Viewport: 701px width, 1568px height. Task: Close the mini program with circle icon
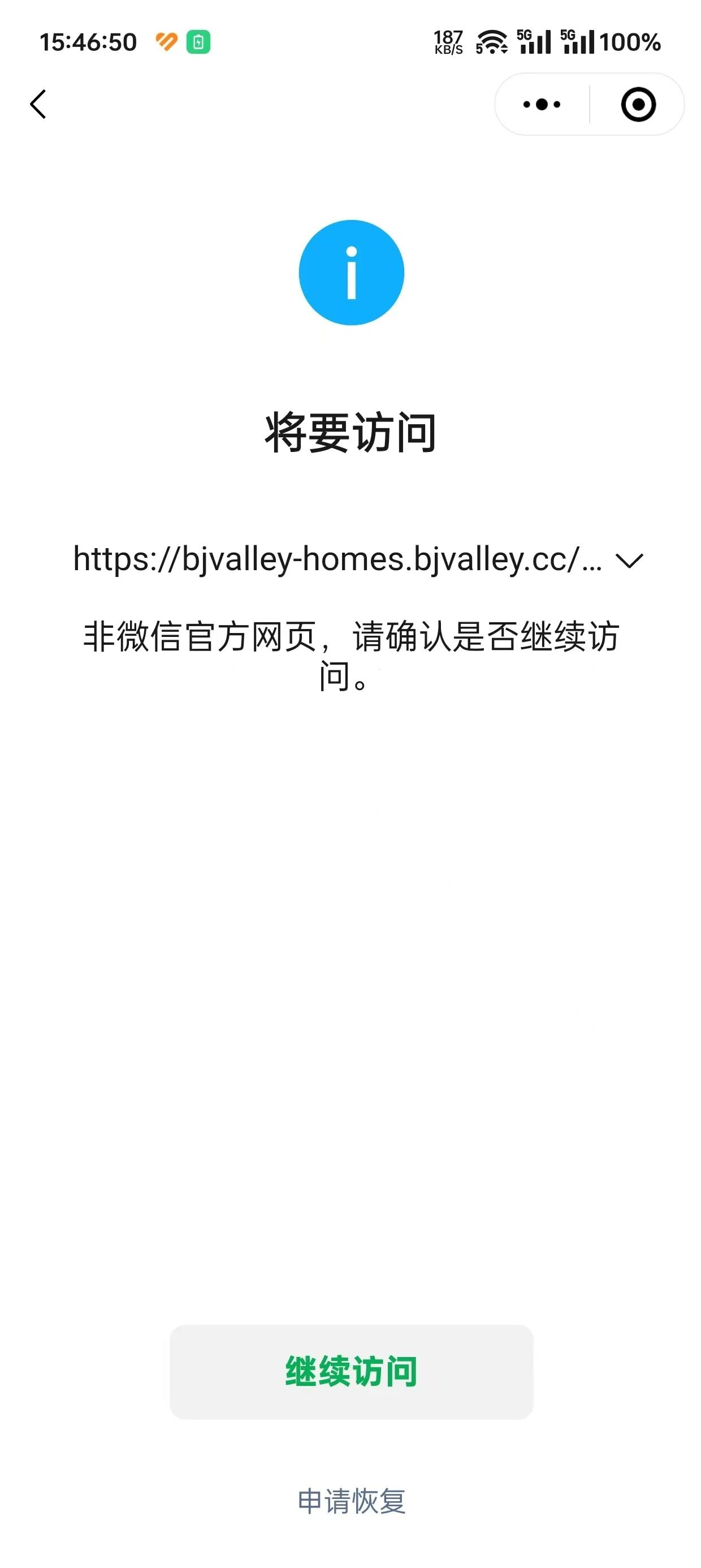(638, 104)
